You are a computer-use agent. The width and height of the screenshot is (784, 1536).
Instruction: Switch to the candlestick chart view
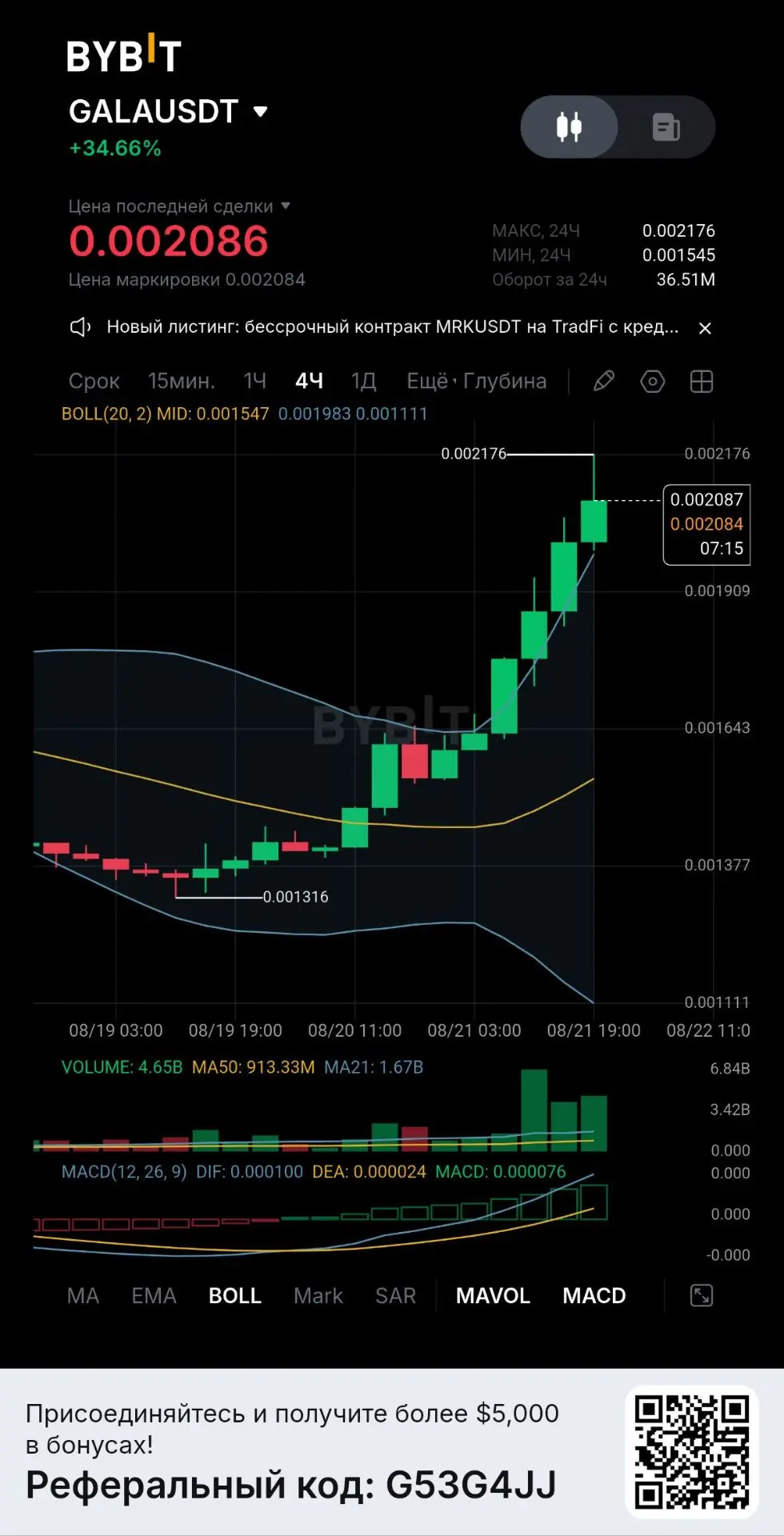pos(569,127)
